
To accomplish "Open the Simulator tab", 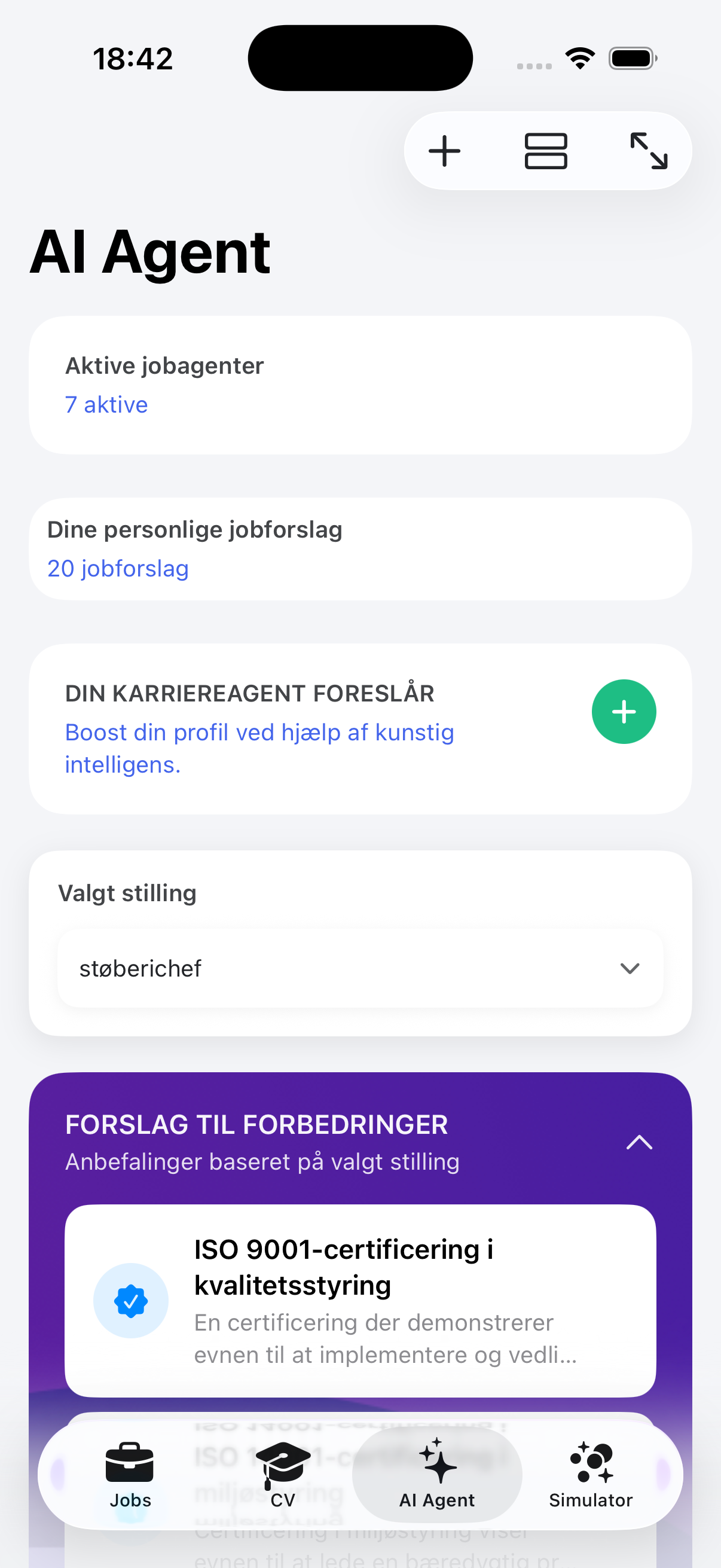I will 590,1474.
